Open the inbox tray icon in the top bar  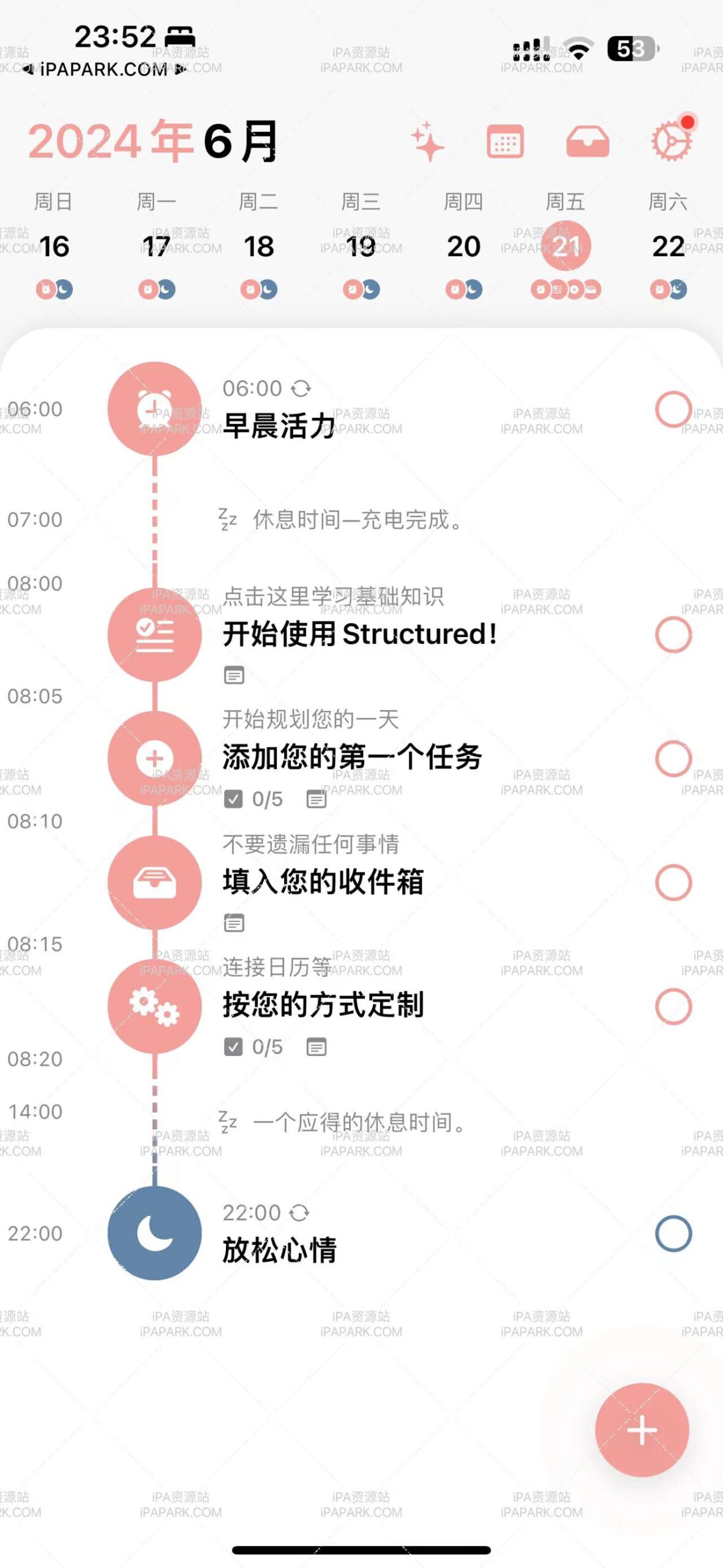(589, 142)
